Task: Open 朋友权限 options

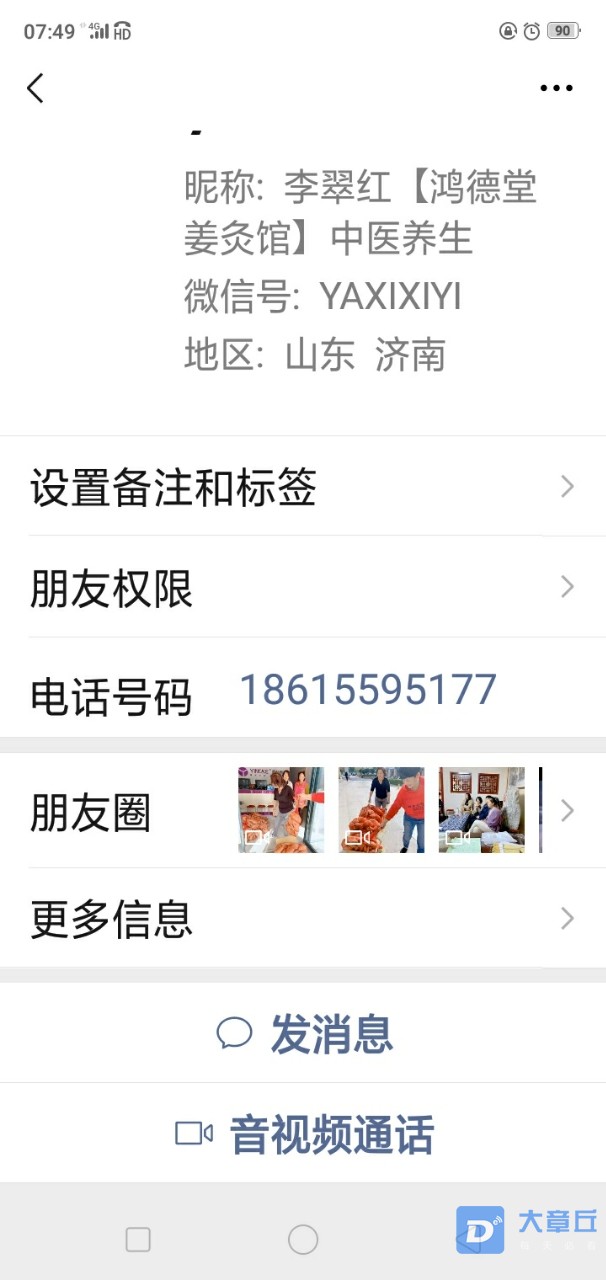Action: pos(302,588)
